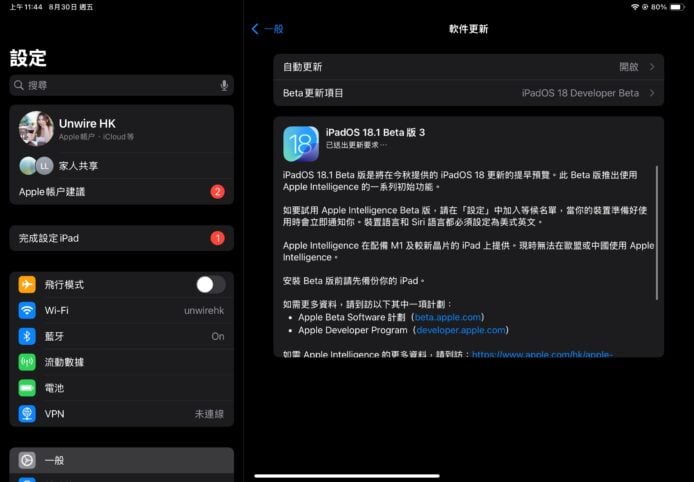
Task: Select 一般 in the sidebar
Action: tap(121, 460)
